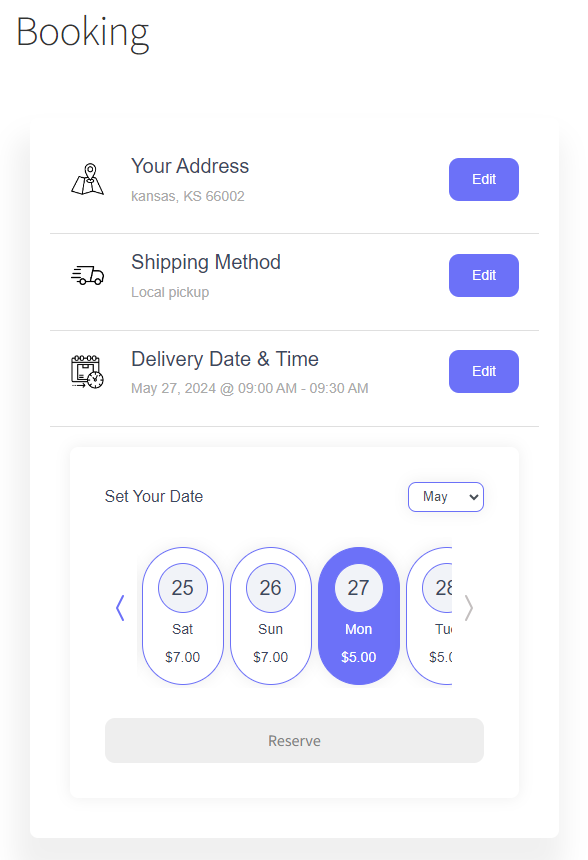Go to previous dates with left arrow

(x=120, y=608)
